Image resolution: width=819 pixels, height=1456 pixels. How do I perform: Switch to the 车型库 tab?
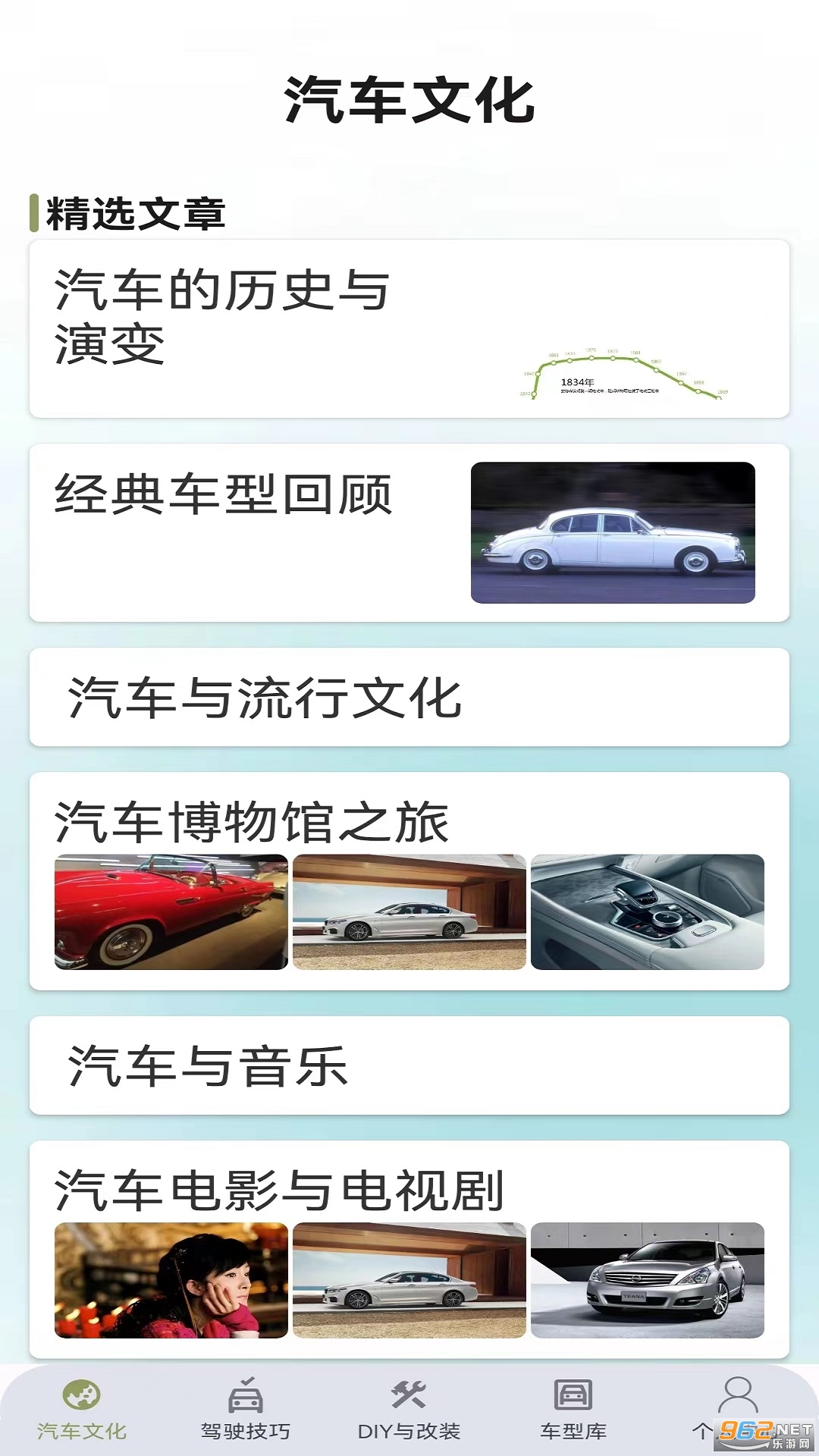pos(573,1410)
